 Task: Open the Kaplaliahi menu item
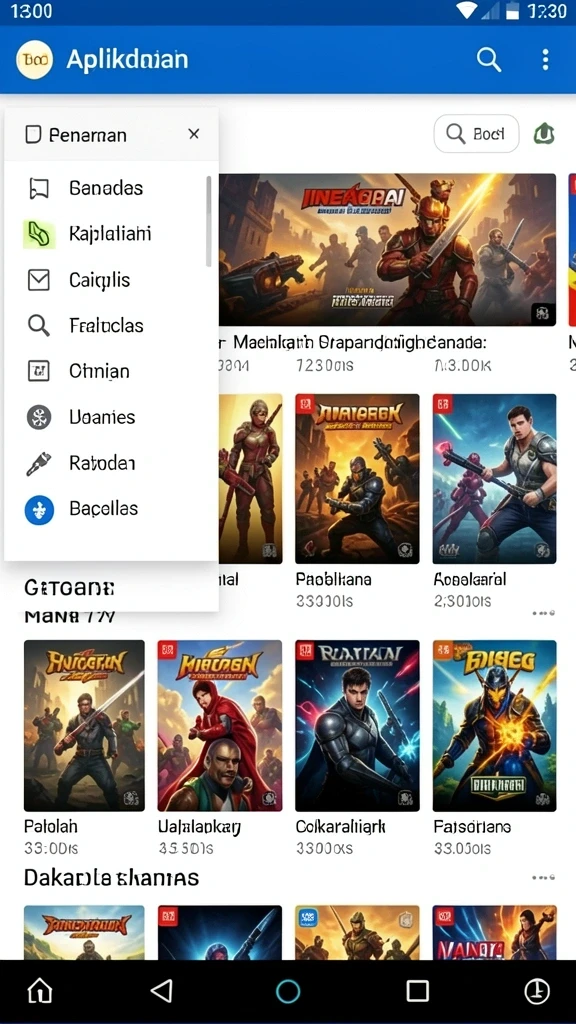(111, 234)
